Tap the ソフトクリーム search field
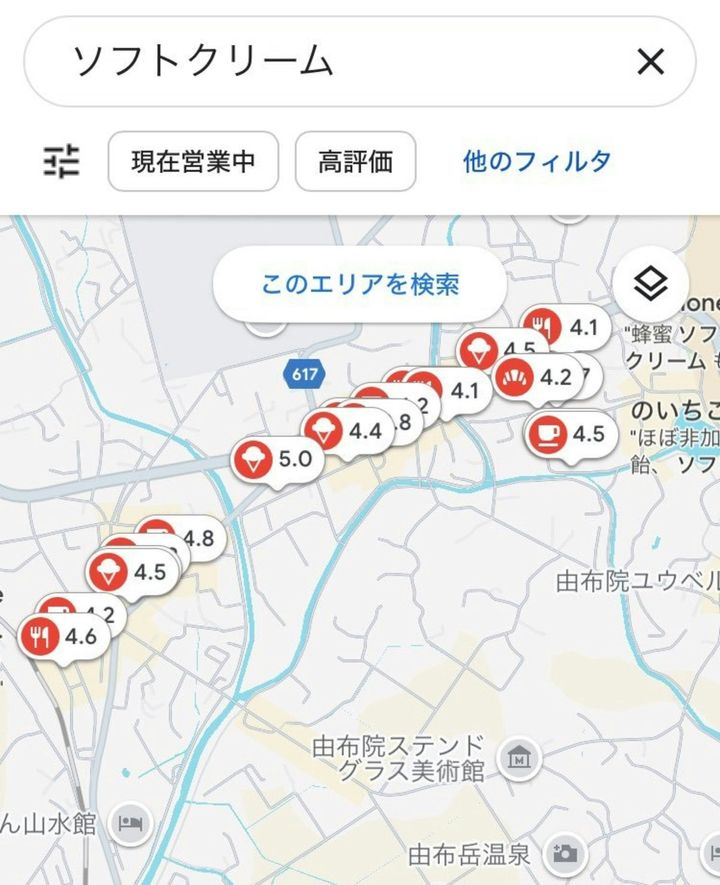 (330, 62)
